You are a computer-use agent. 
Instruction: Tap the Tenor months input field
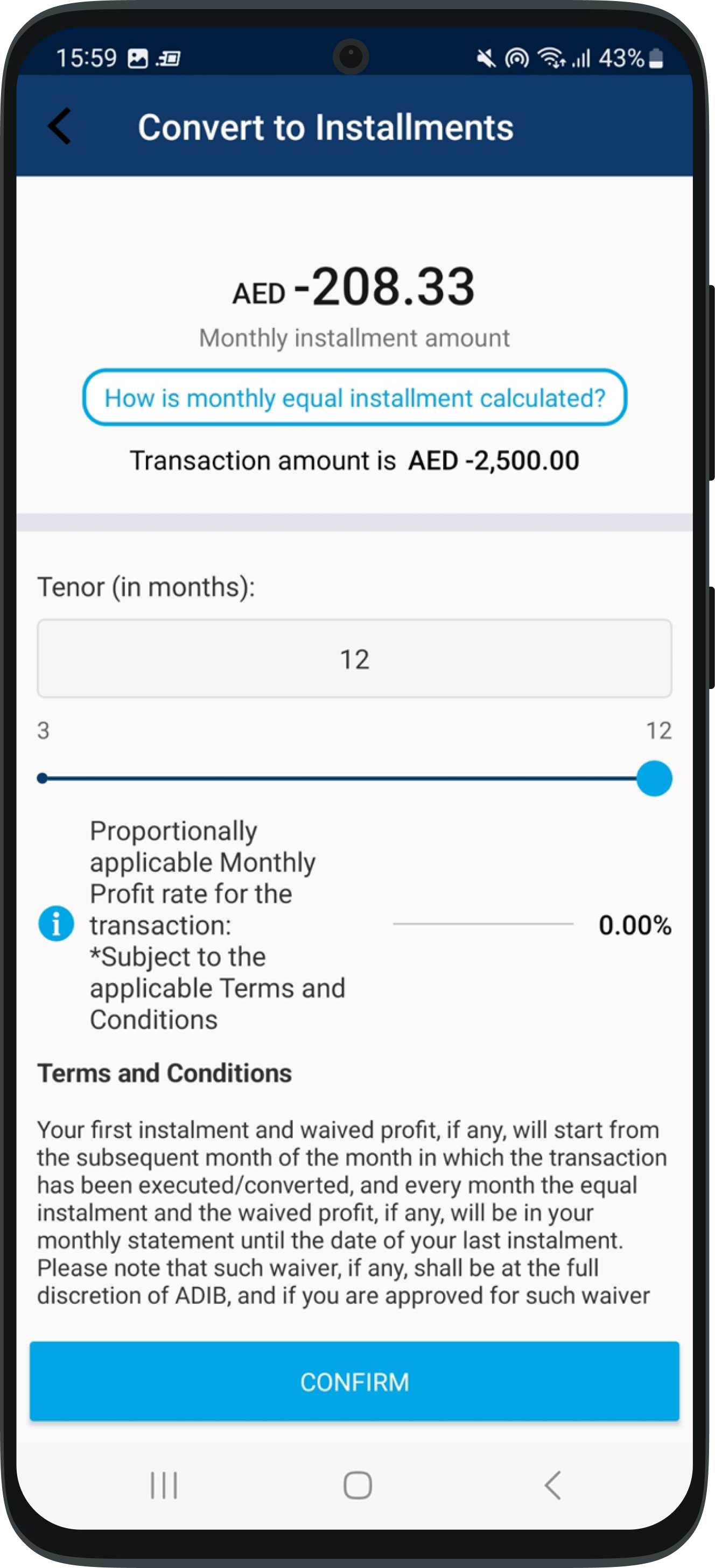(354, 659)
